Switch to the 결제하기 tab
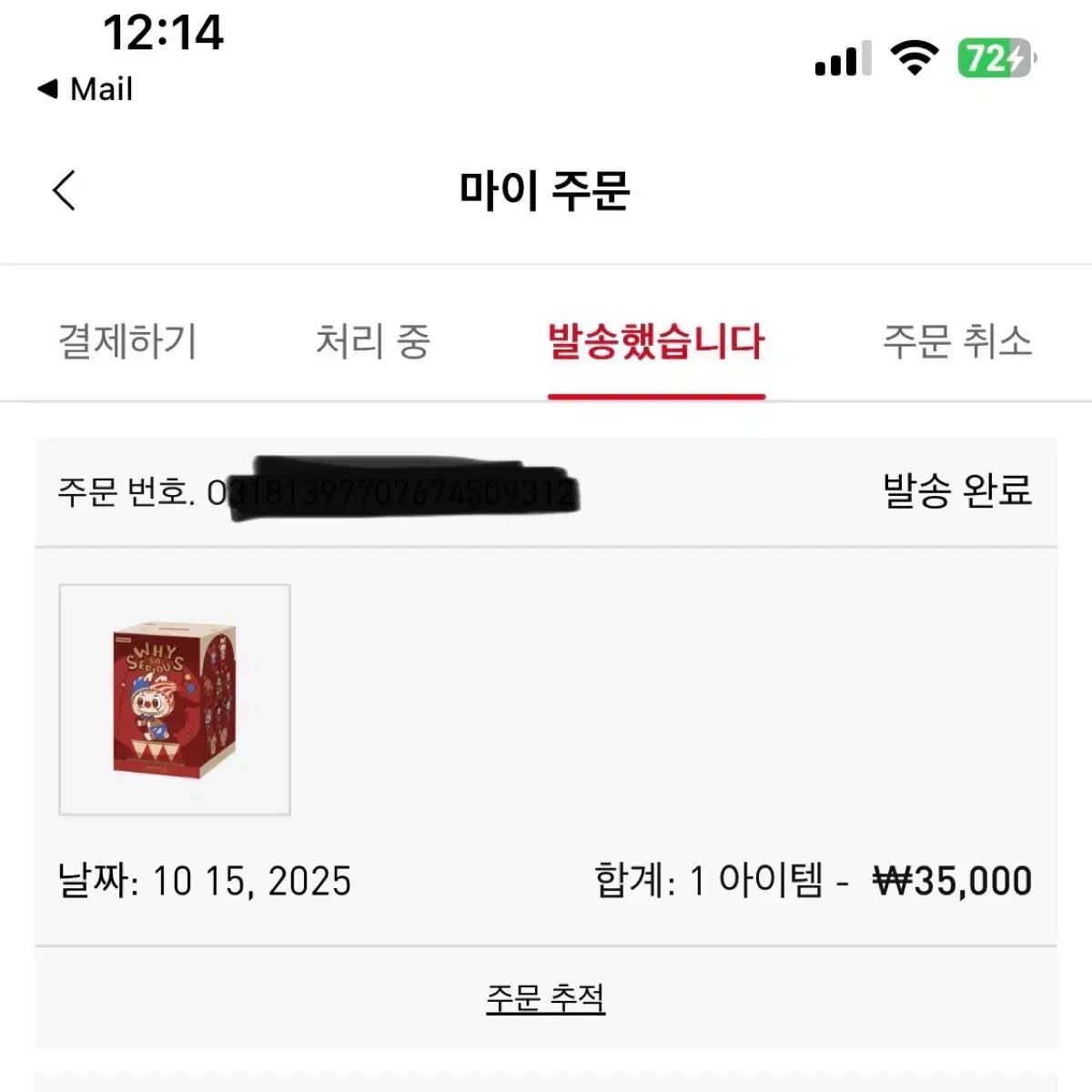 127,342
